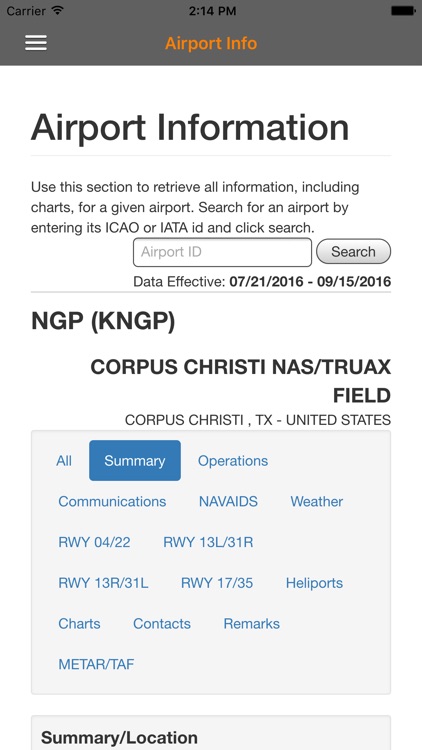Image resolution: width=422 pixels, height=750 pixels.
Task: Open the Operations section
Action: [x=233, y=461]
